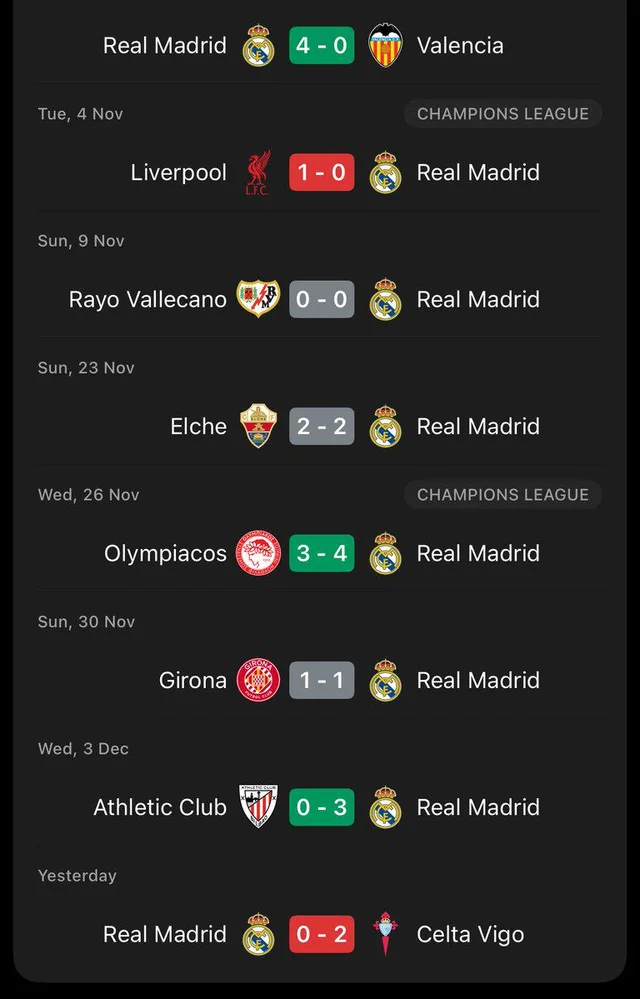Open the Real Madrid vs Valencia match
The width and height of the screenshot is (640, 999).
322,46
